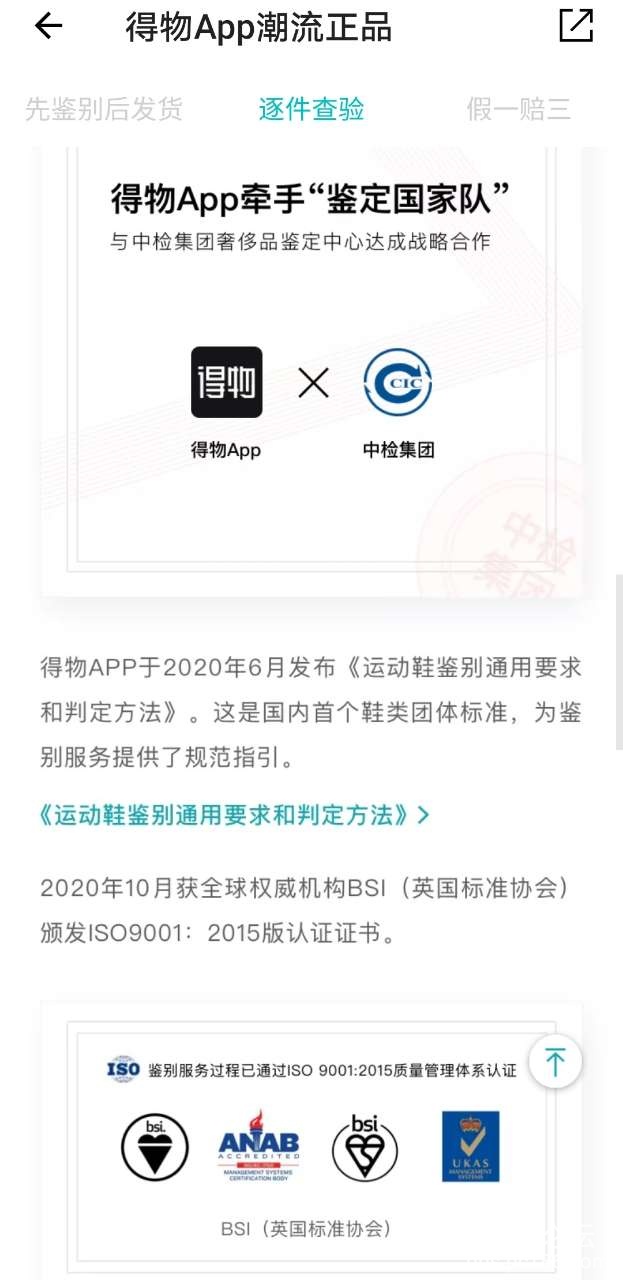
Task: Switch to the 先鉴别后发货 tab
Action: point(104,109)
